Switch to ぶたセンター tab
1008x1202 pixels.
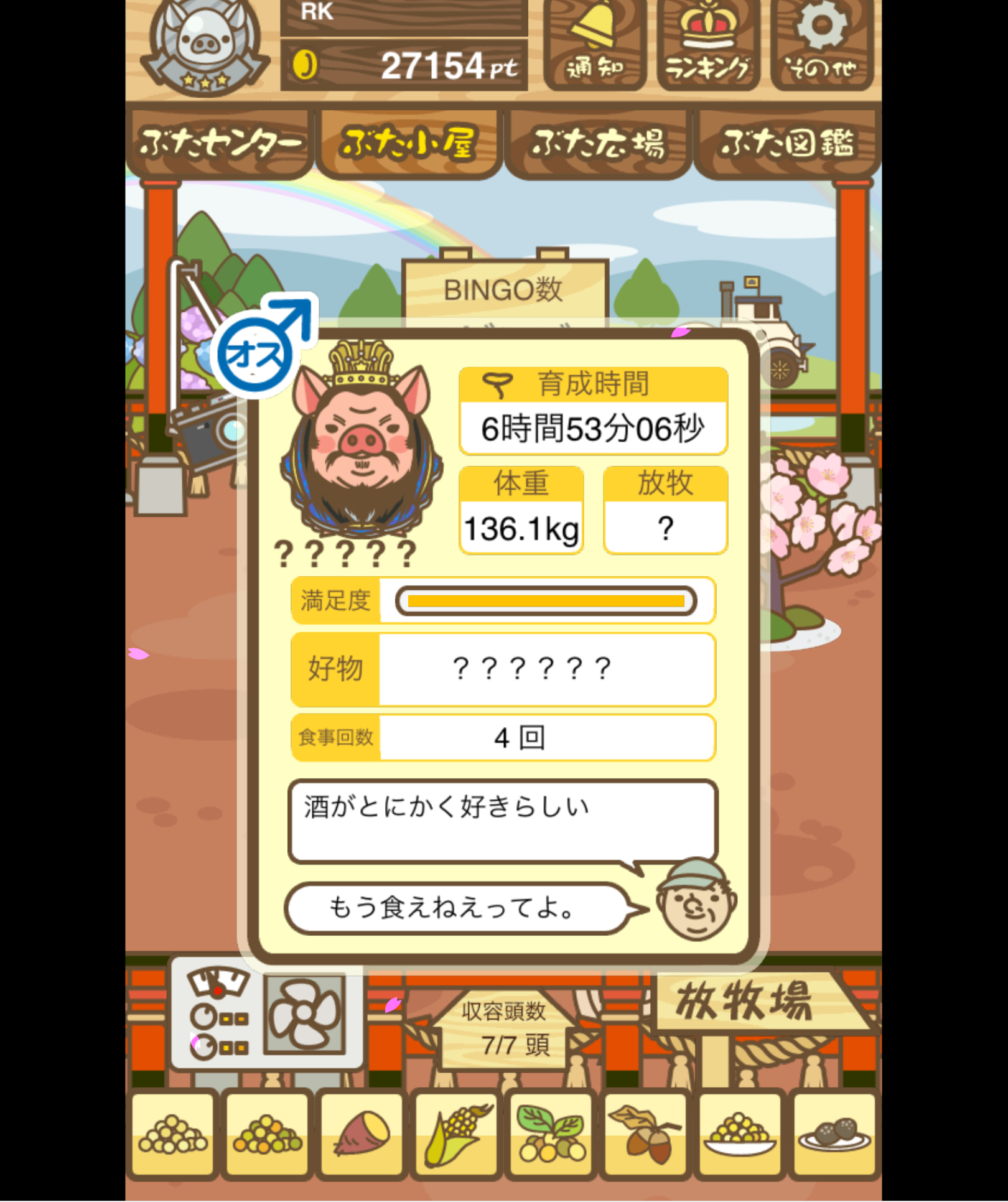(220, 143)
